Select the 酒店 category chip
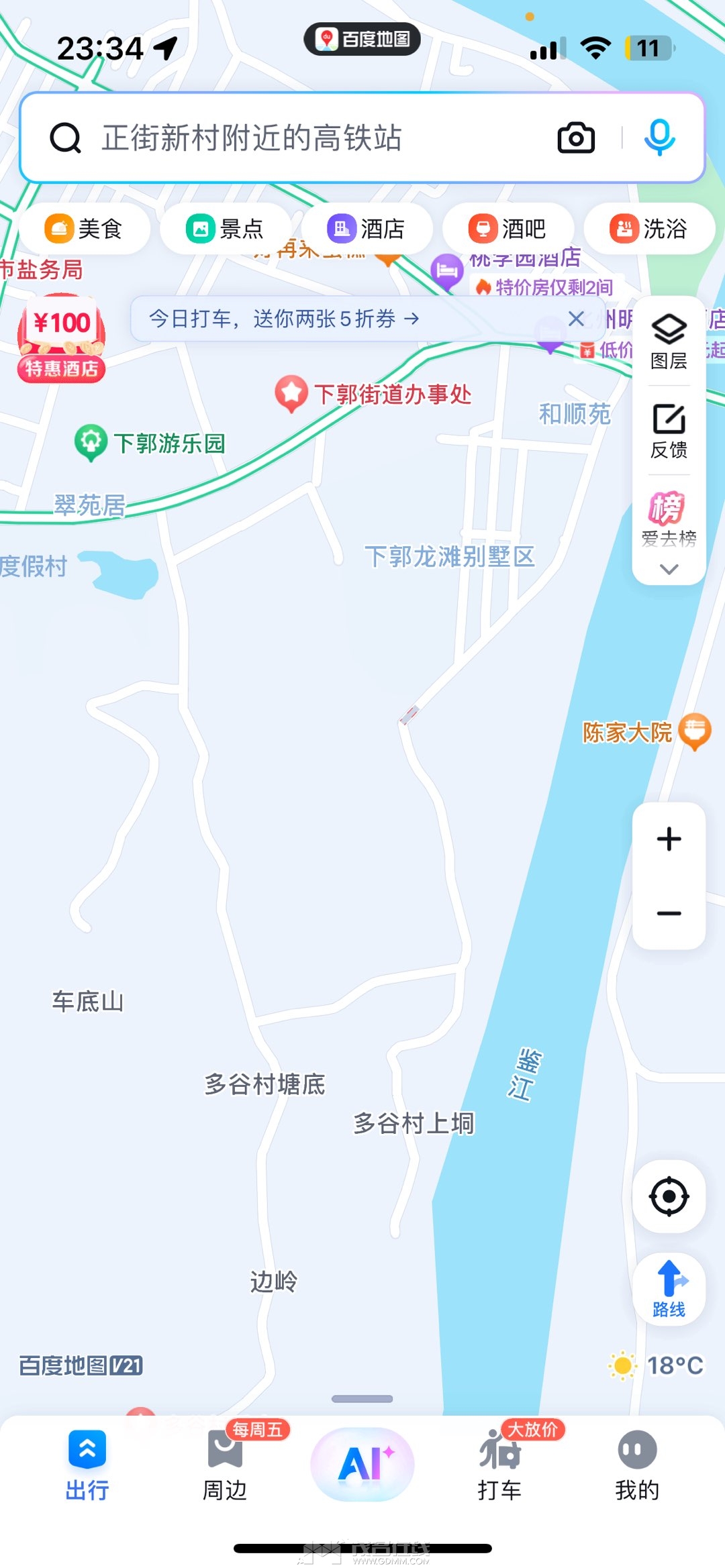 click(367, 229)
